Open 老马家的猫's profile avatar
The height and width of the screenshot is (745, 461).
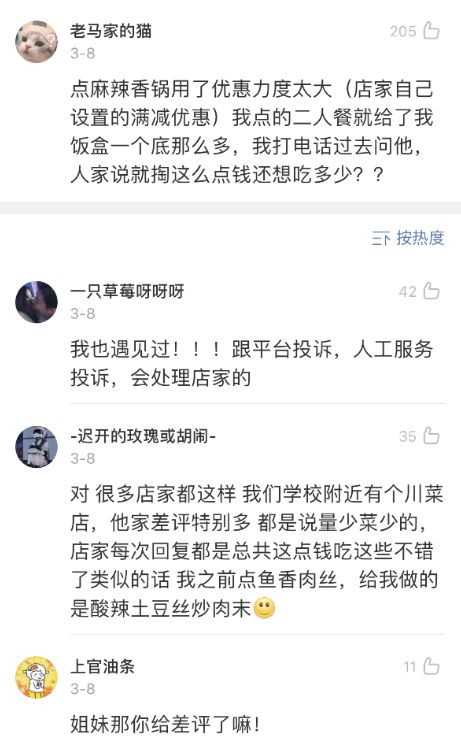(x=37, y=42)
